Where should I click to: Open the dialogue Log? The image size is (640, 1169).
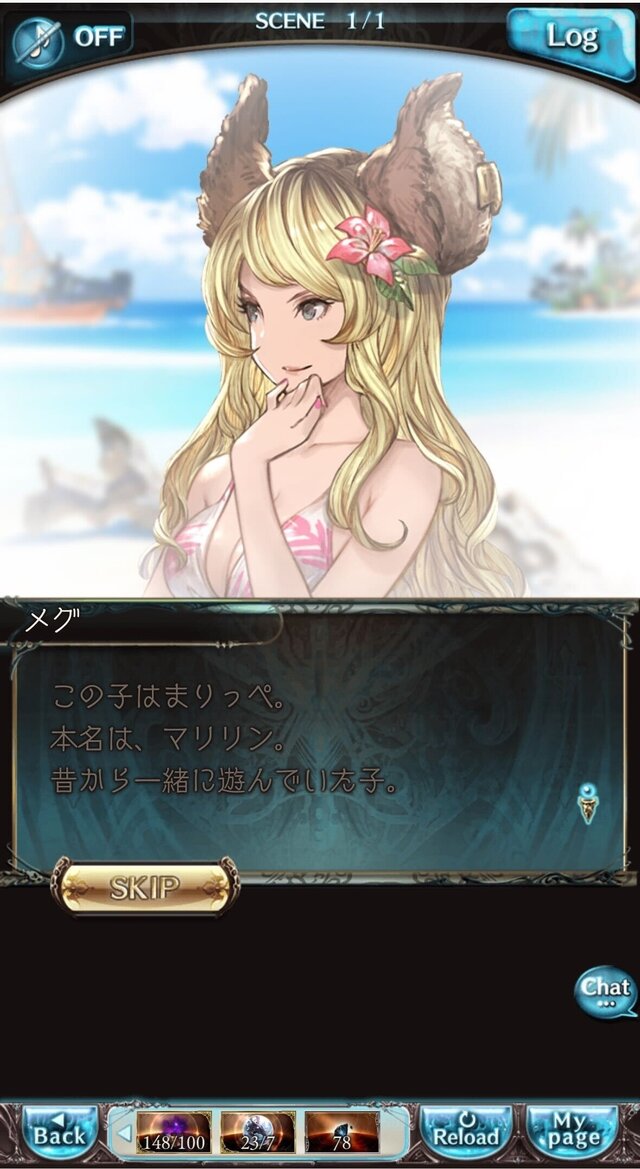pyautogui.click(x=571, y=38)
